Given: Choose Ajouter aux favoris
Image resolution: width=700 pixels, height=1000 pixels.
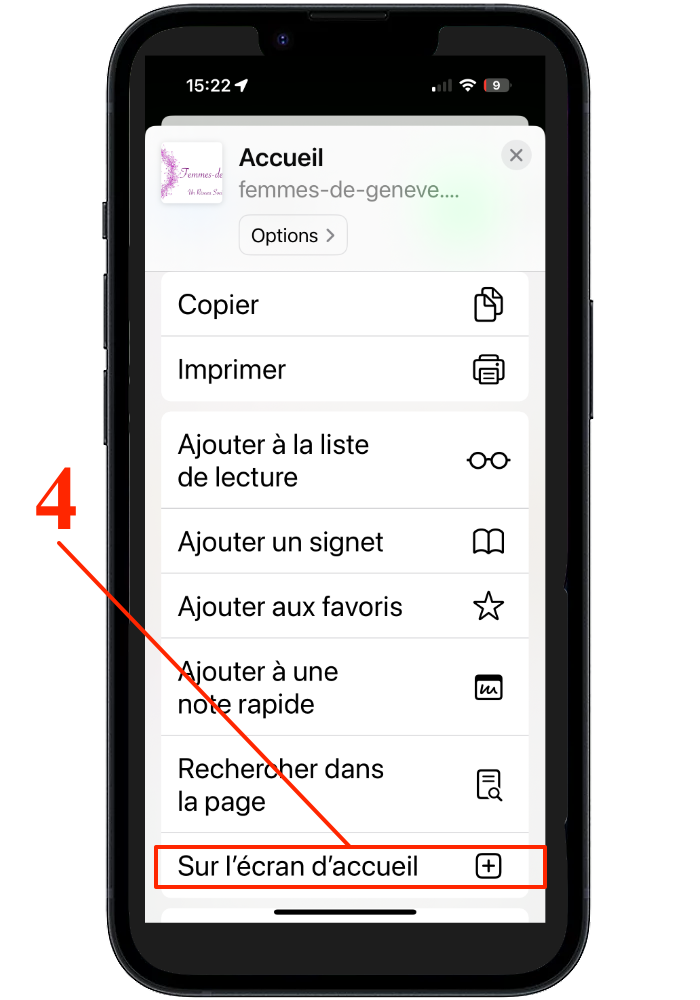Looking at the screenshot, I should tap(344, 606).
